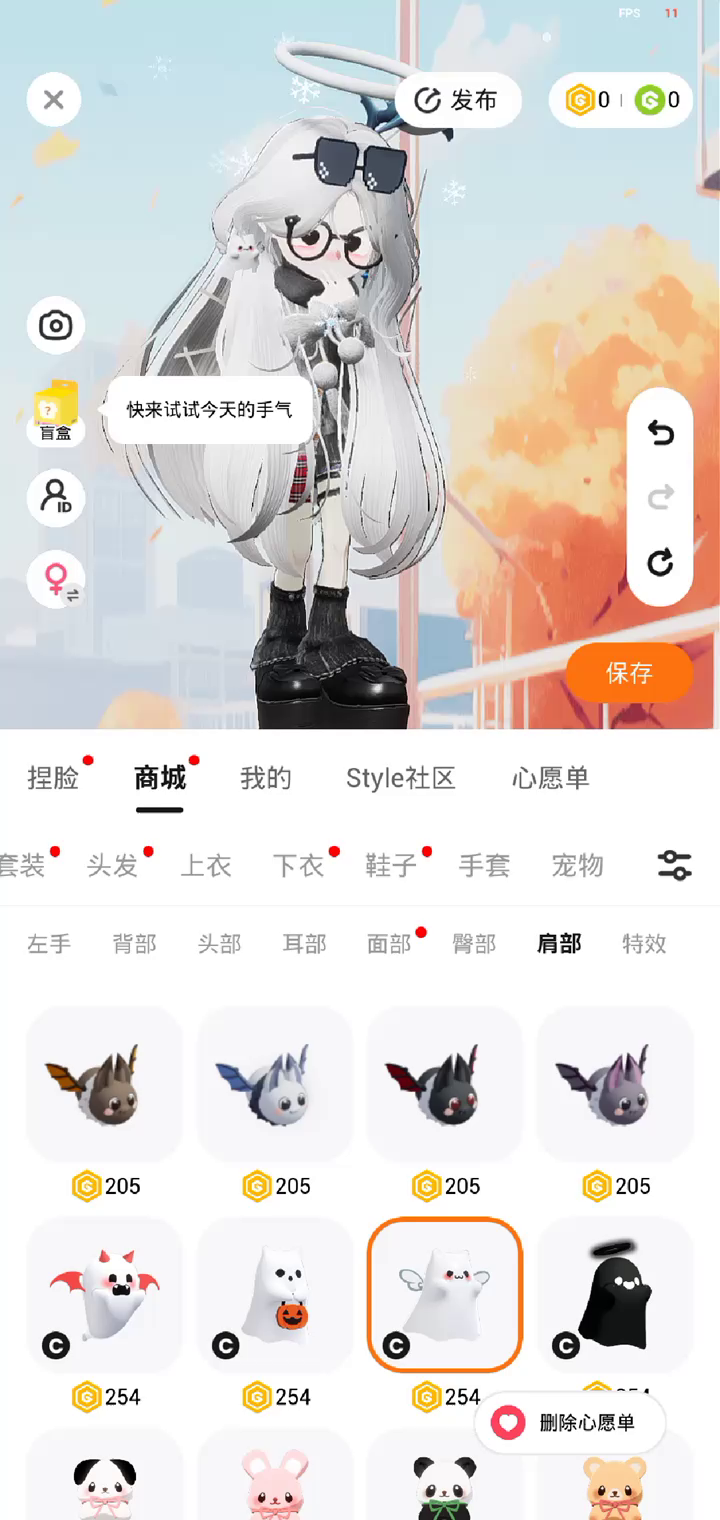Close the avatar editor

(54, 99)
